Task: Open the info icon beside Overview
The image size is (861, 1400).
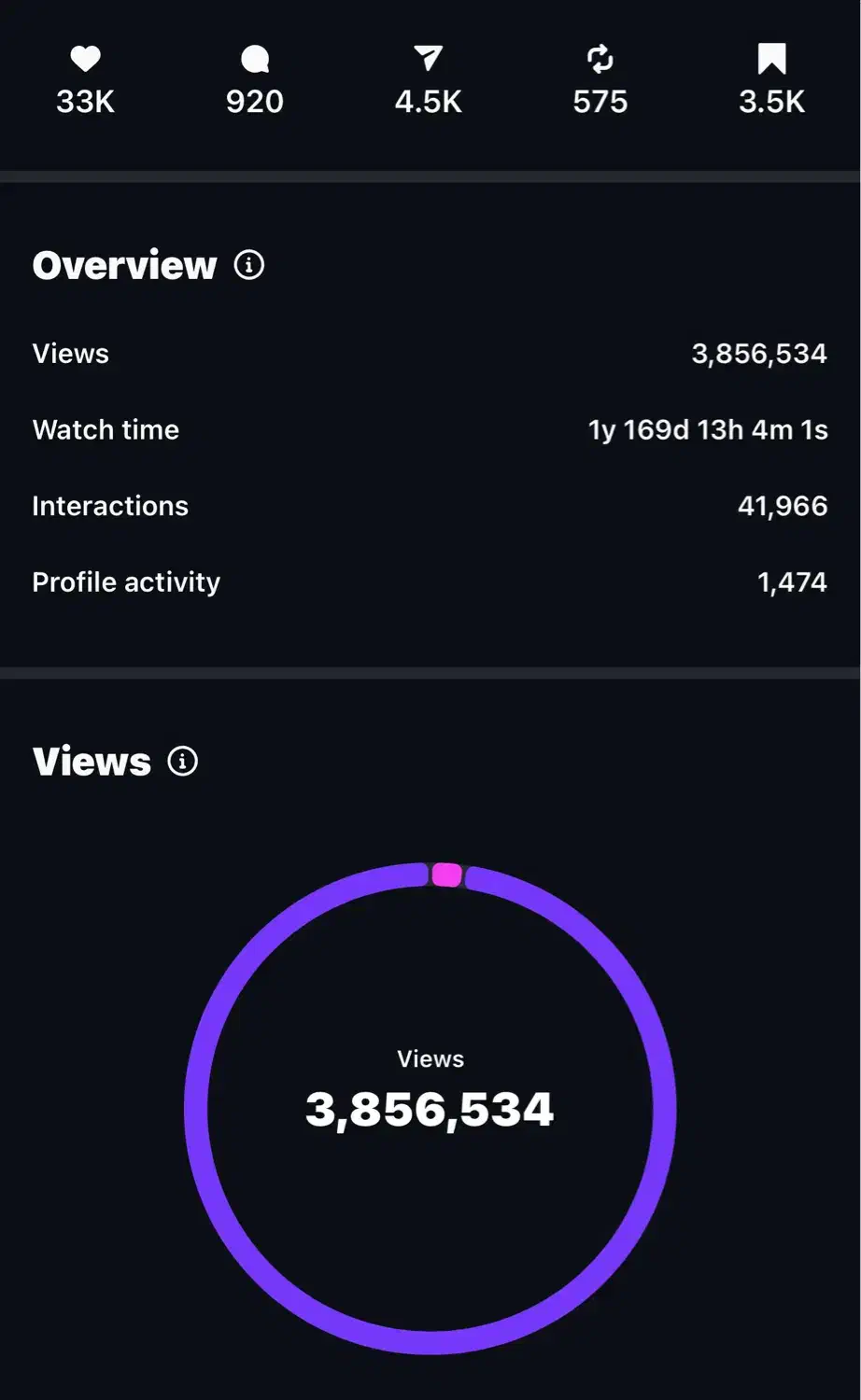Action: (249, 265)
